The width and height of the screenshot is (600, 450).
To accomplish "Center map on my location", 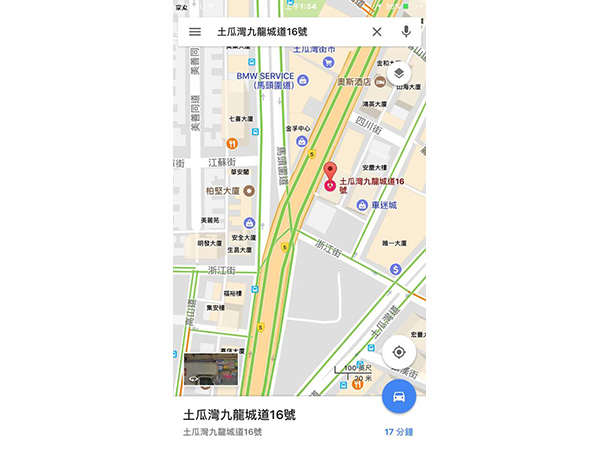I will 398,352.
